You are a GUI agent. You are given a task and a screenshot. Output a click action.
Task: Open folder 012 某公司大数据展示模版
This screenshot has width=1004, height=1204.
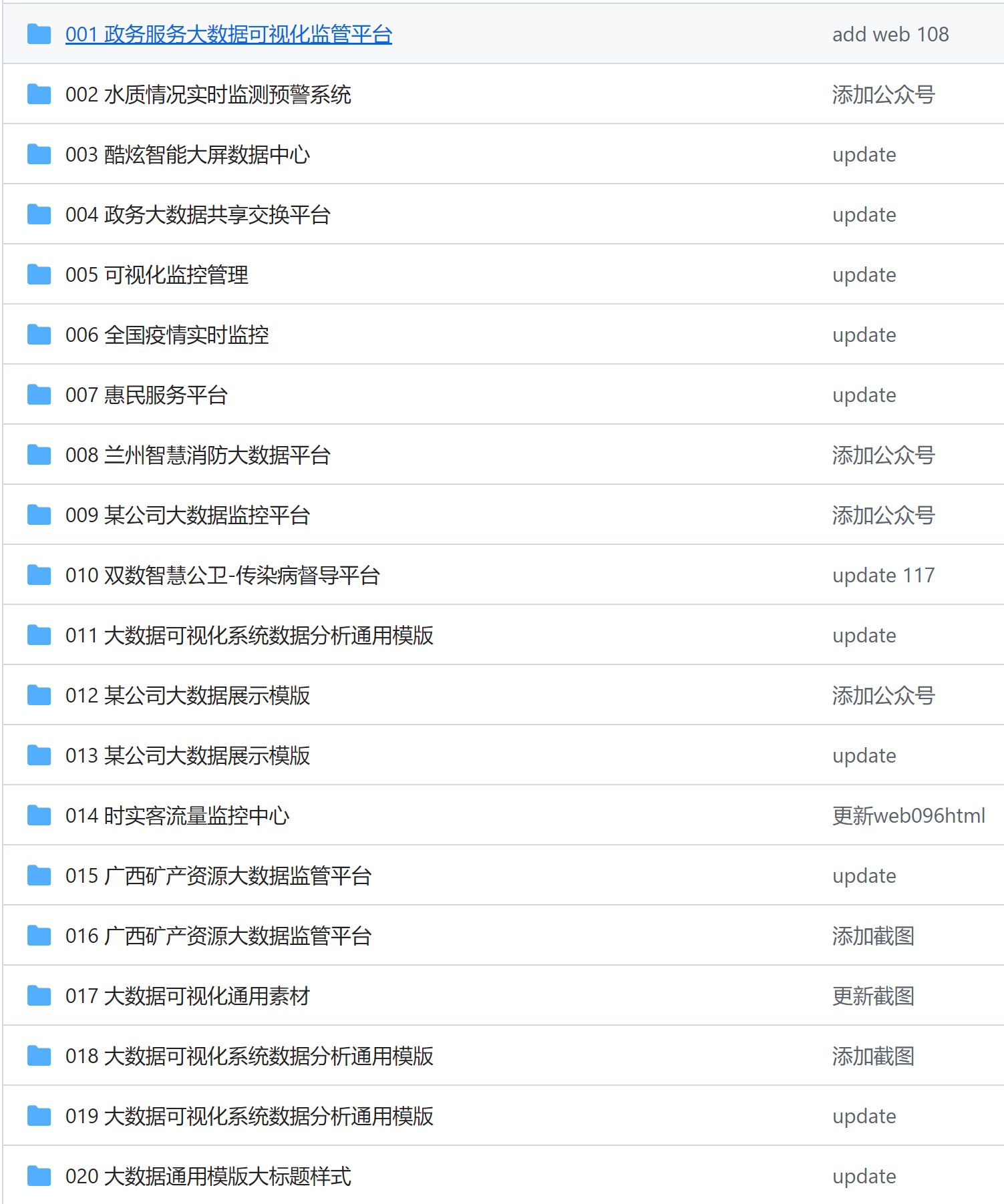(x=188, y=695)
